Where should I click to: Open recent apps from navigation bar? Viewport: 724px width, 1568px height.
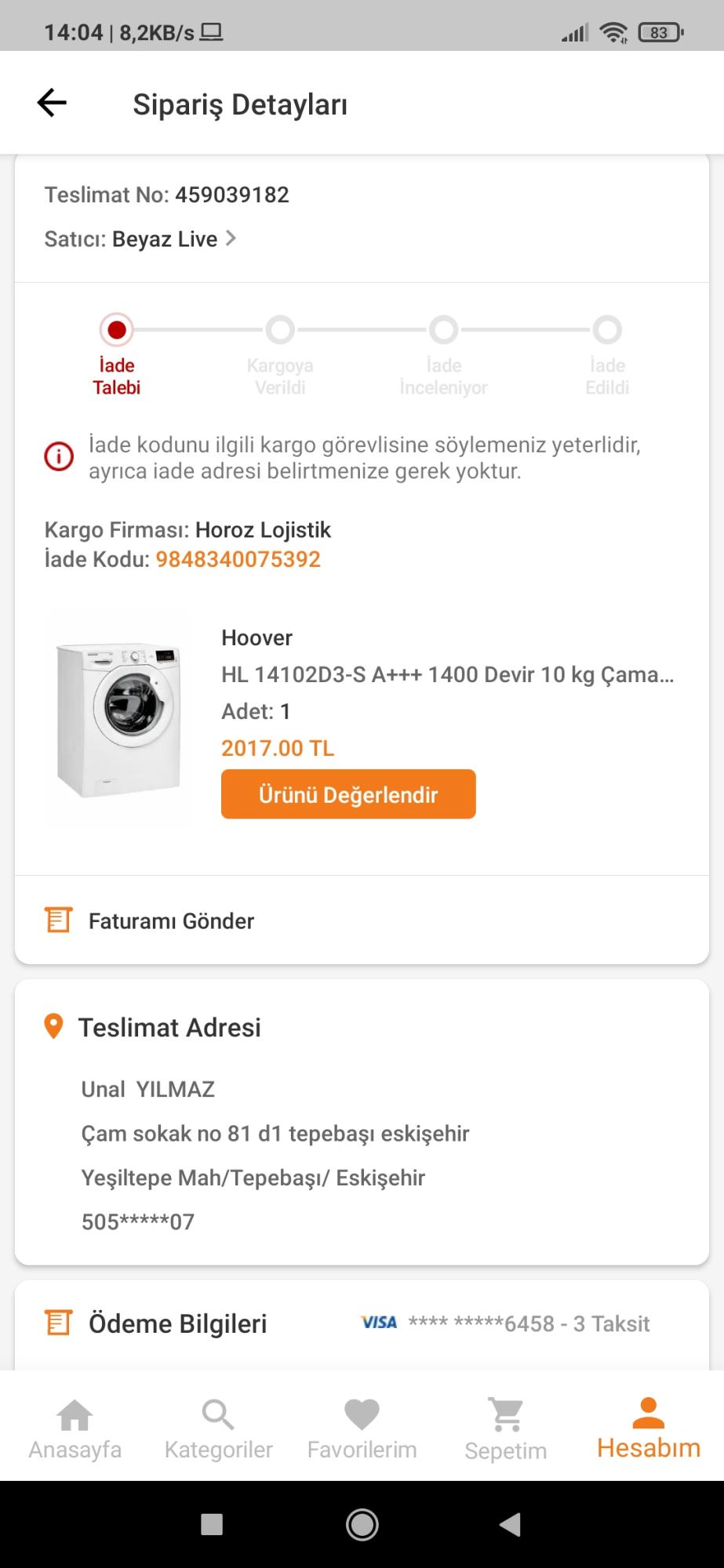pos(212,1525)
